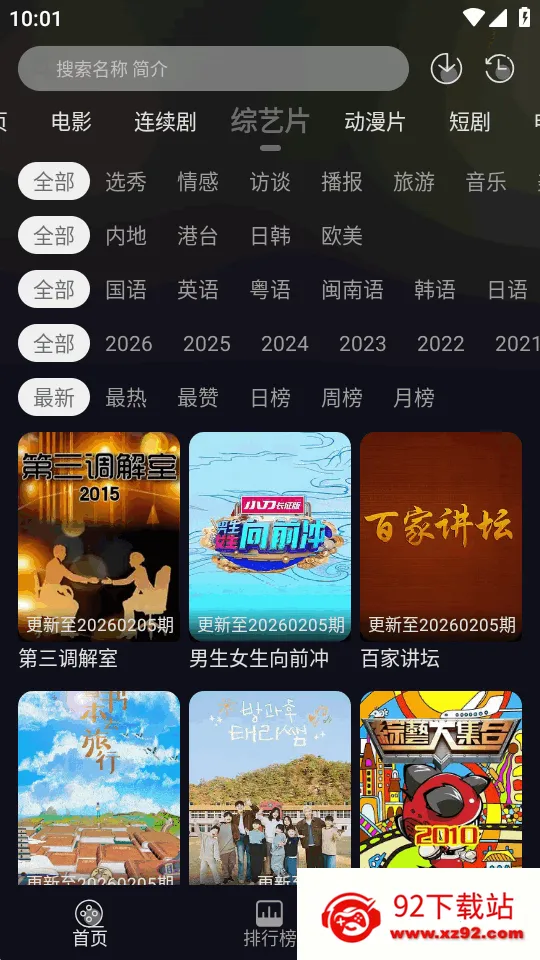The width and height of the screenshot is (540, 960).
Task: Choose the 粤语 language filter
Action: point(270,290)
